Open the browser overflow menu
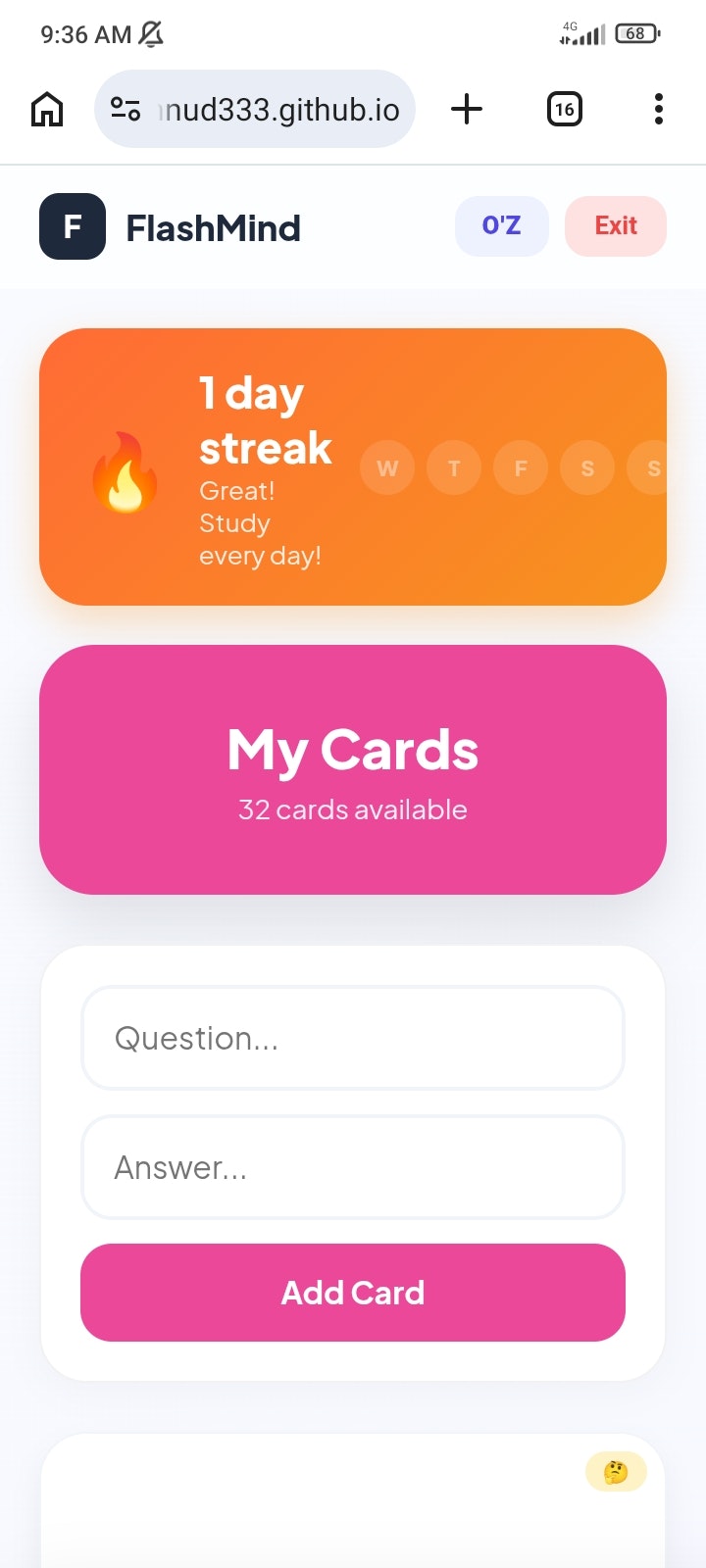This screenshot has height=1568, width=706. tap(659, 109)
